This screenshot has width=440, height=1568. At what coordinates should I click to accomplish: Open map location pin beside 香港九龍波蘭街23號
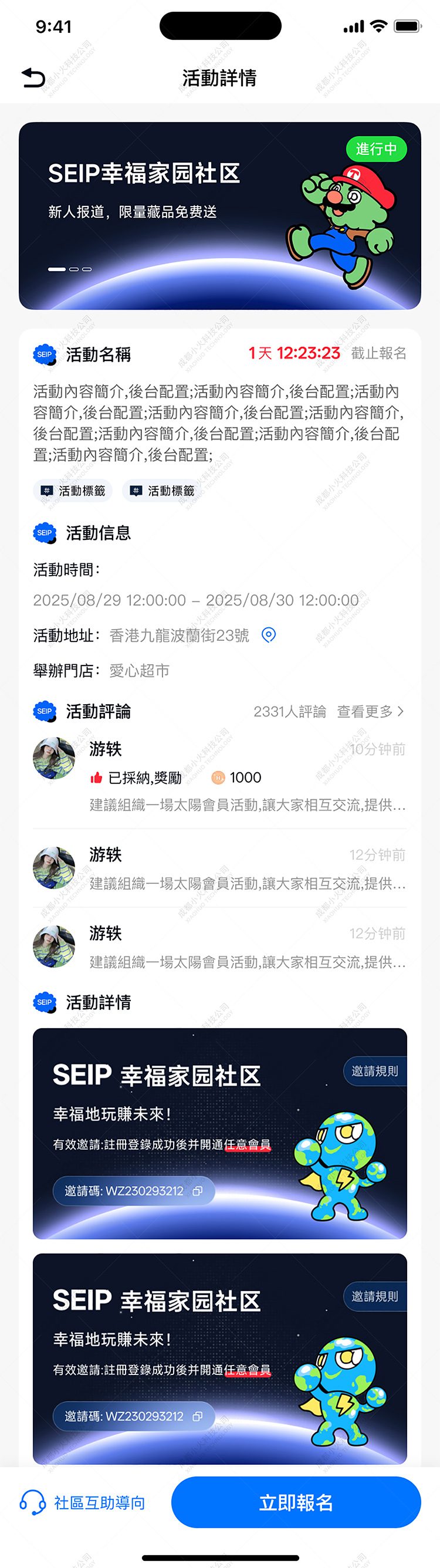[268, 636]
